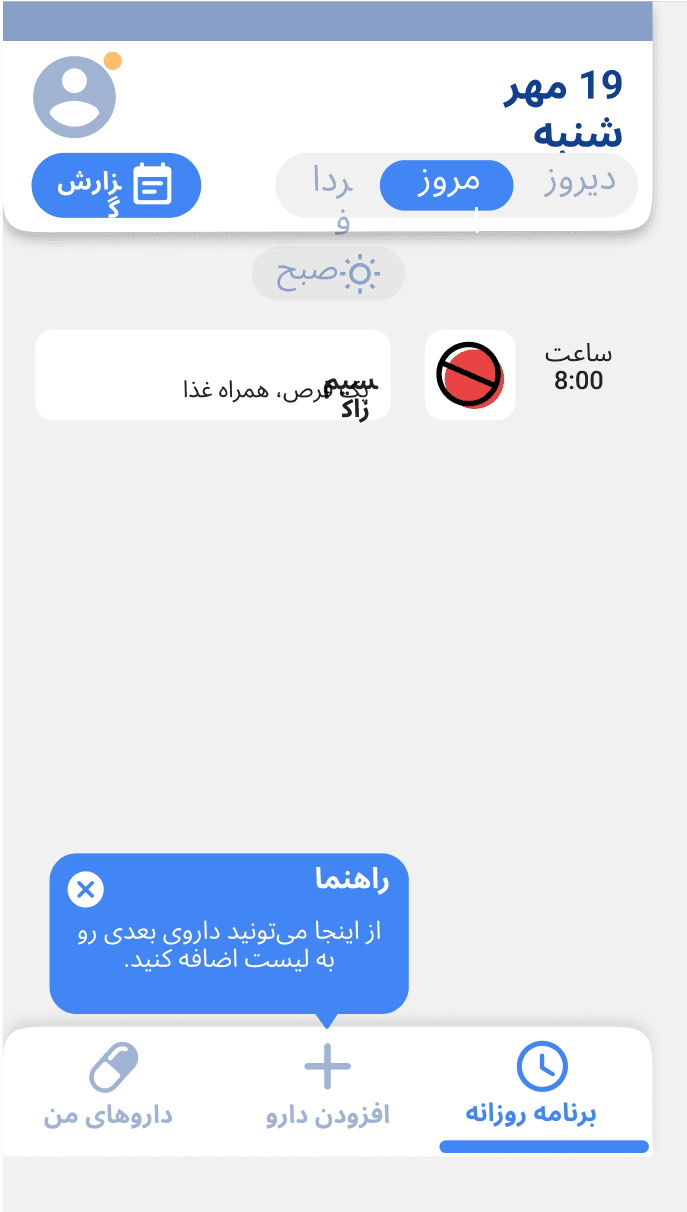This screenshot has width=687, height=1212.
Task: Select the امروز (today) segment
Action: click(447, 185)
